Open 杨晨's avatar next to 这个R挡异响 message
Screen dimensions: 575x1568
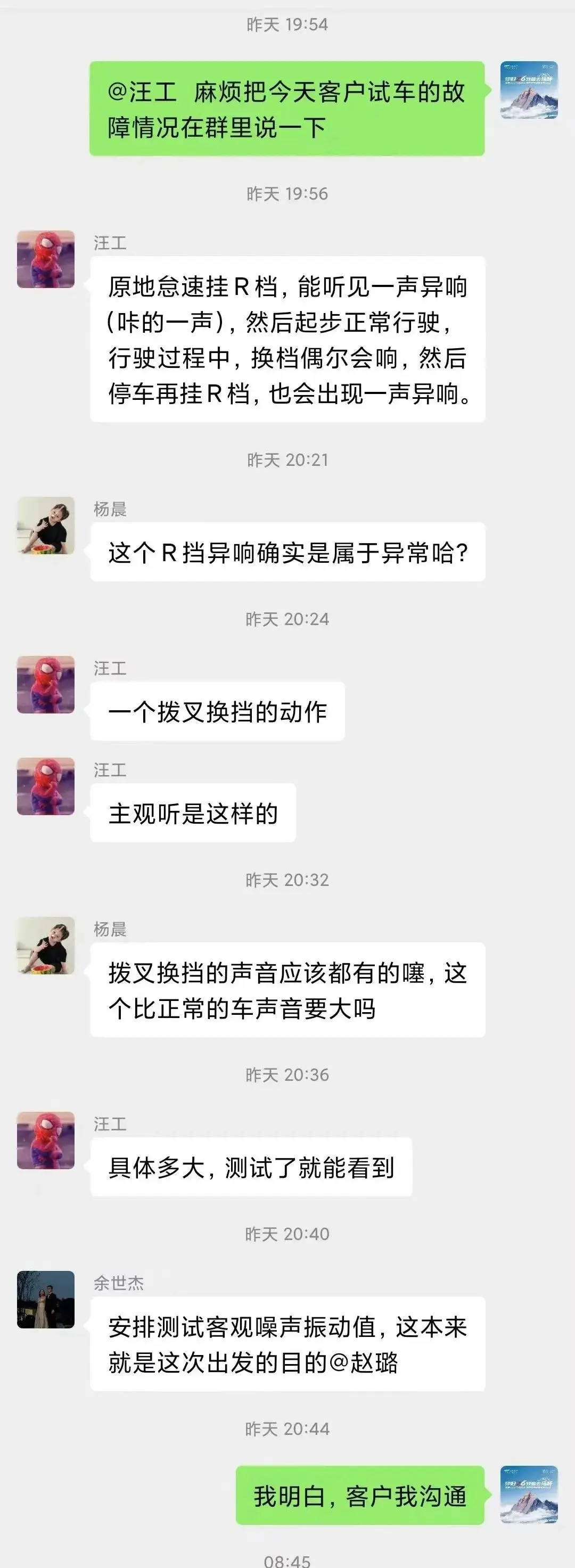[46, 526]
